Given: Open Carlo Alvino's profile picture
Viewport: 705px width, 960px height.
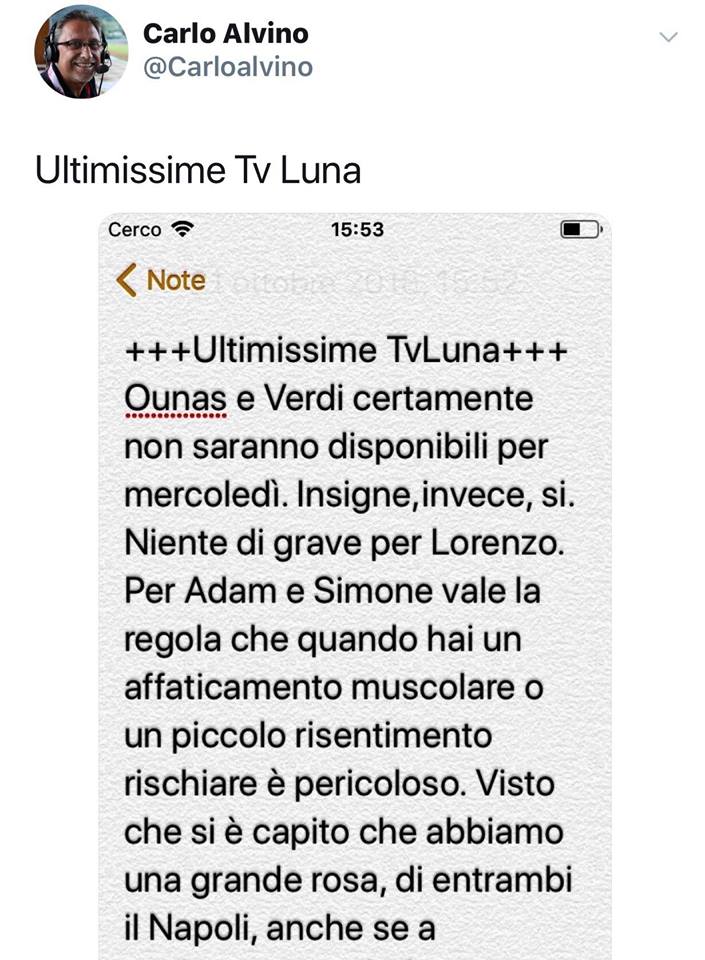Looking at the screenshot, I should click(81, 51).
